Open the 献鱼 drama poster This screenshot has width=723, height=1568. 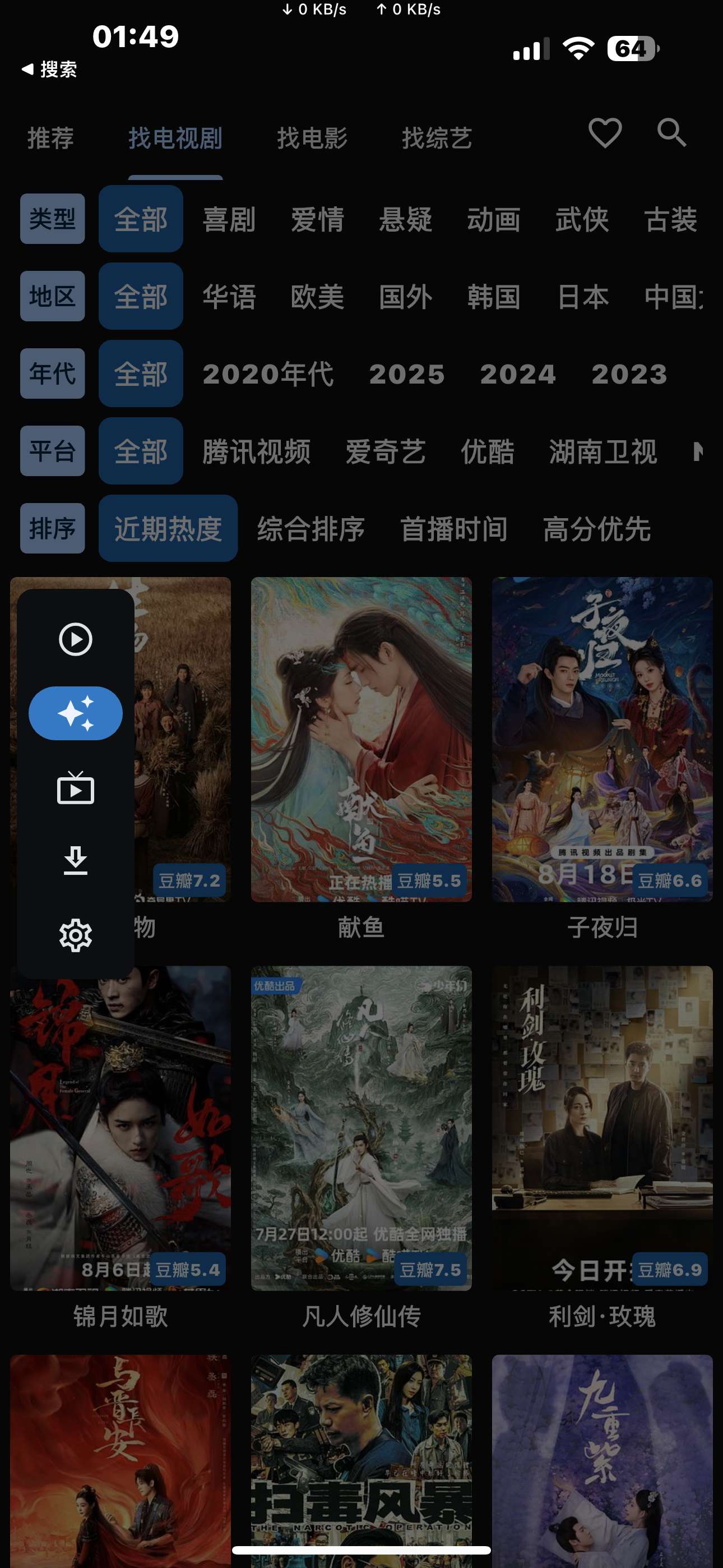pos(361,743)
